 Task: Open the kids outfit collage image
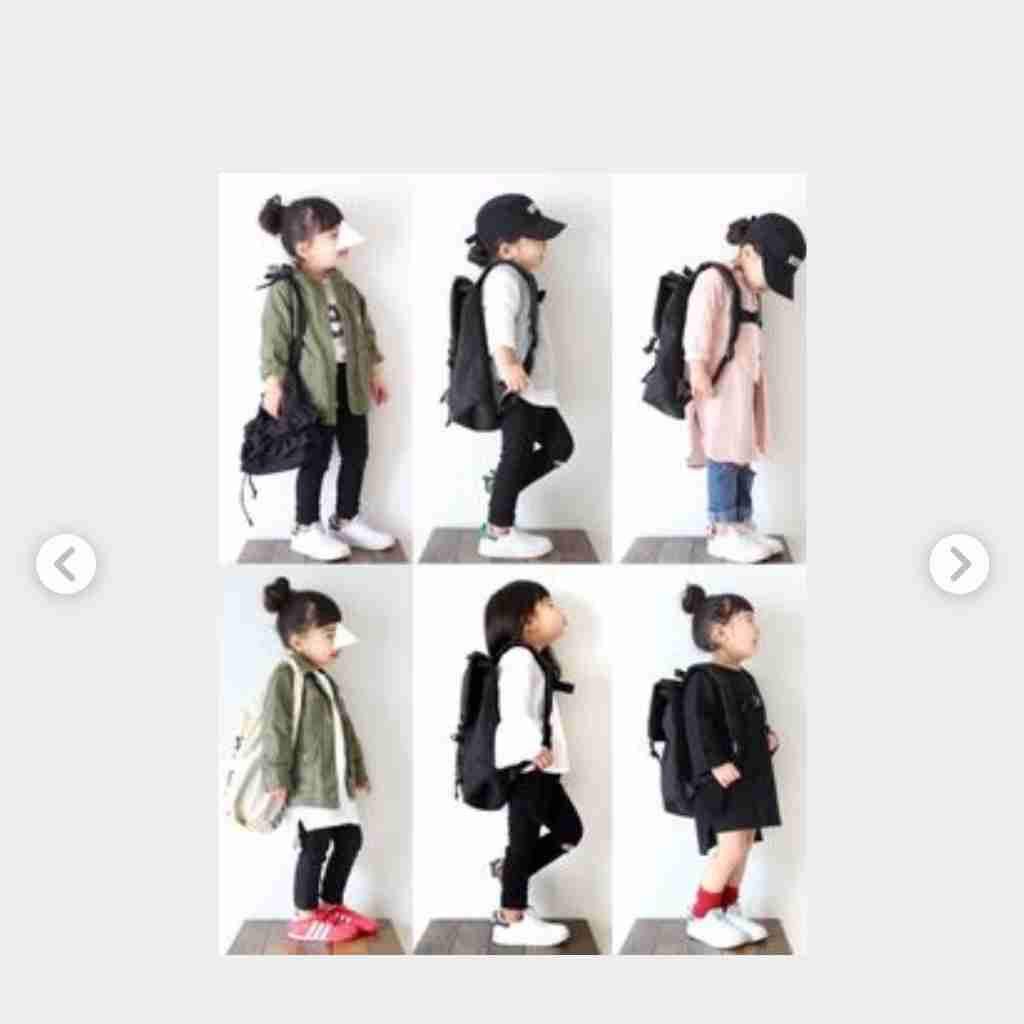tap(512, 564)
